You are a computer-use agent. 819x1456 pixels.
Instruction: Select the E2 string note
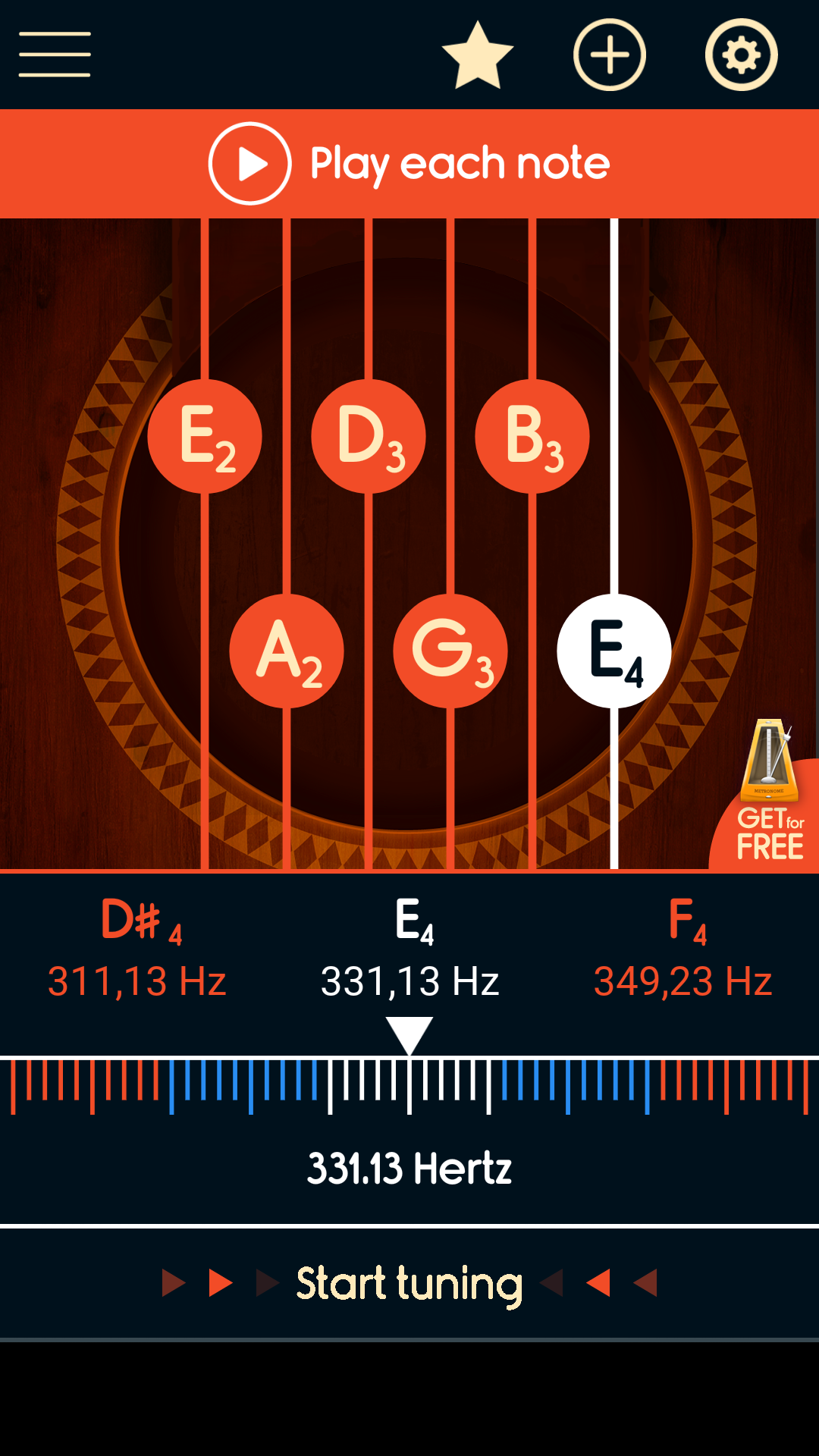206,436
